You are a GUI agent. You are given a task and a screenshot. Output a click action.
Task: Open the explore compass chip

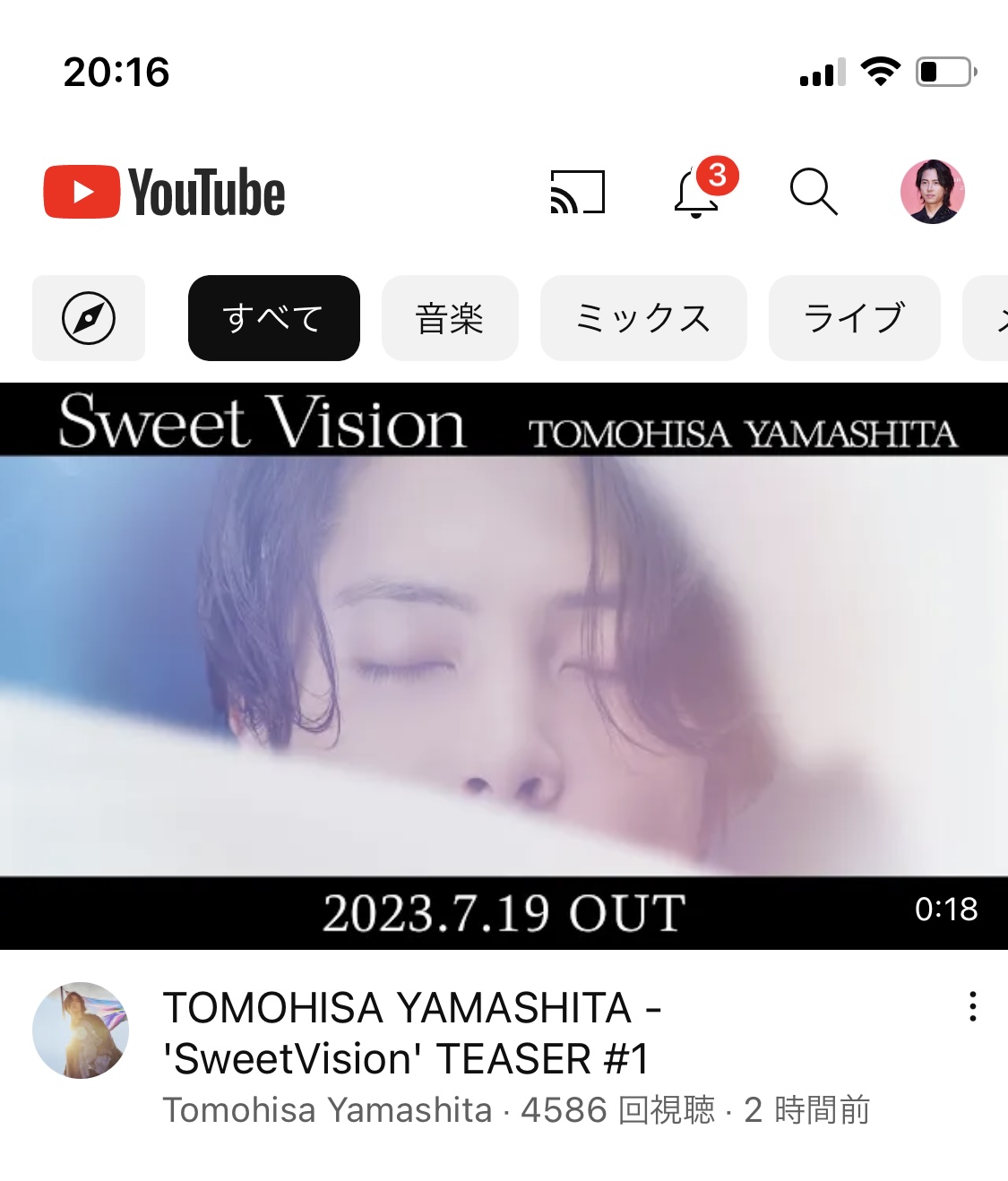pyautogui.click(x=89, y=318)
